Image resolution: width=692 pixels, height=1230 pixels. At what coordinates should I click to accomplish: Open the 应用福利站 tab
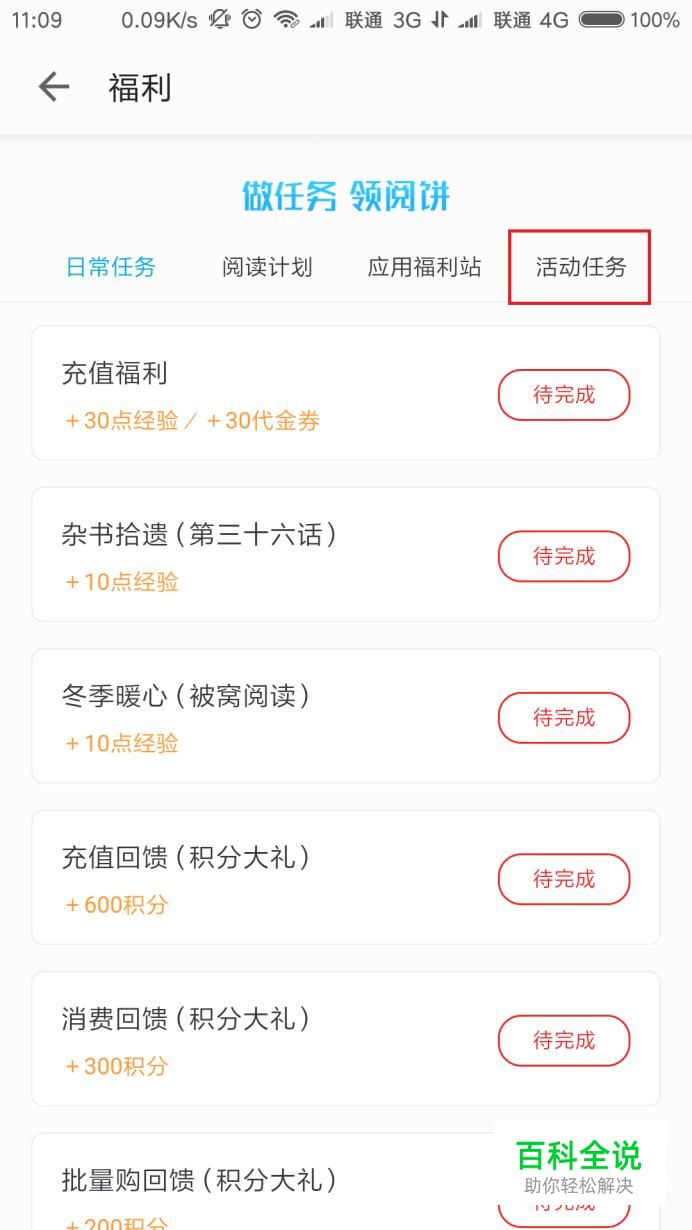coord(424,267)
